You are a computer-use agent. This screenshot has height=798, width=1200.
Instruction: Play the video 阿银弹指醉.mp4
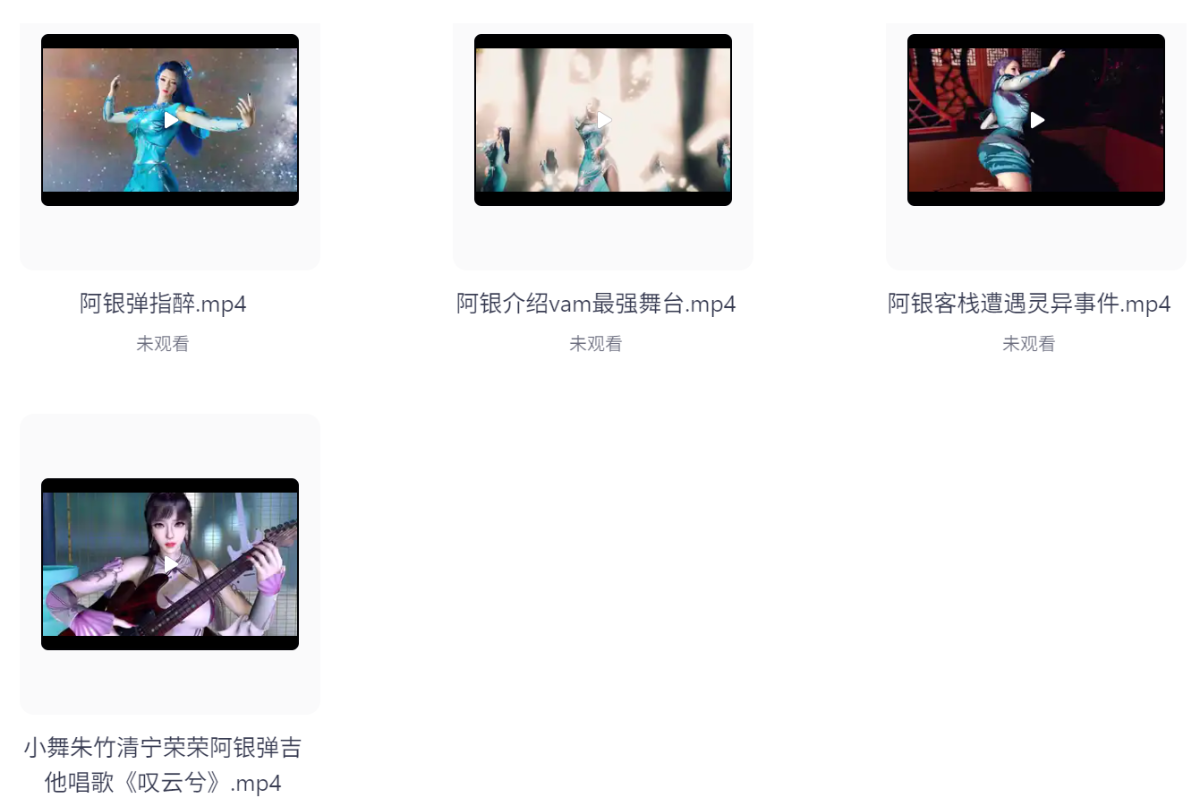[171, 120]
